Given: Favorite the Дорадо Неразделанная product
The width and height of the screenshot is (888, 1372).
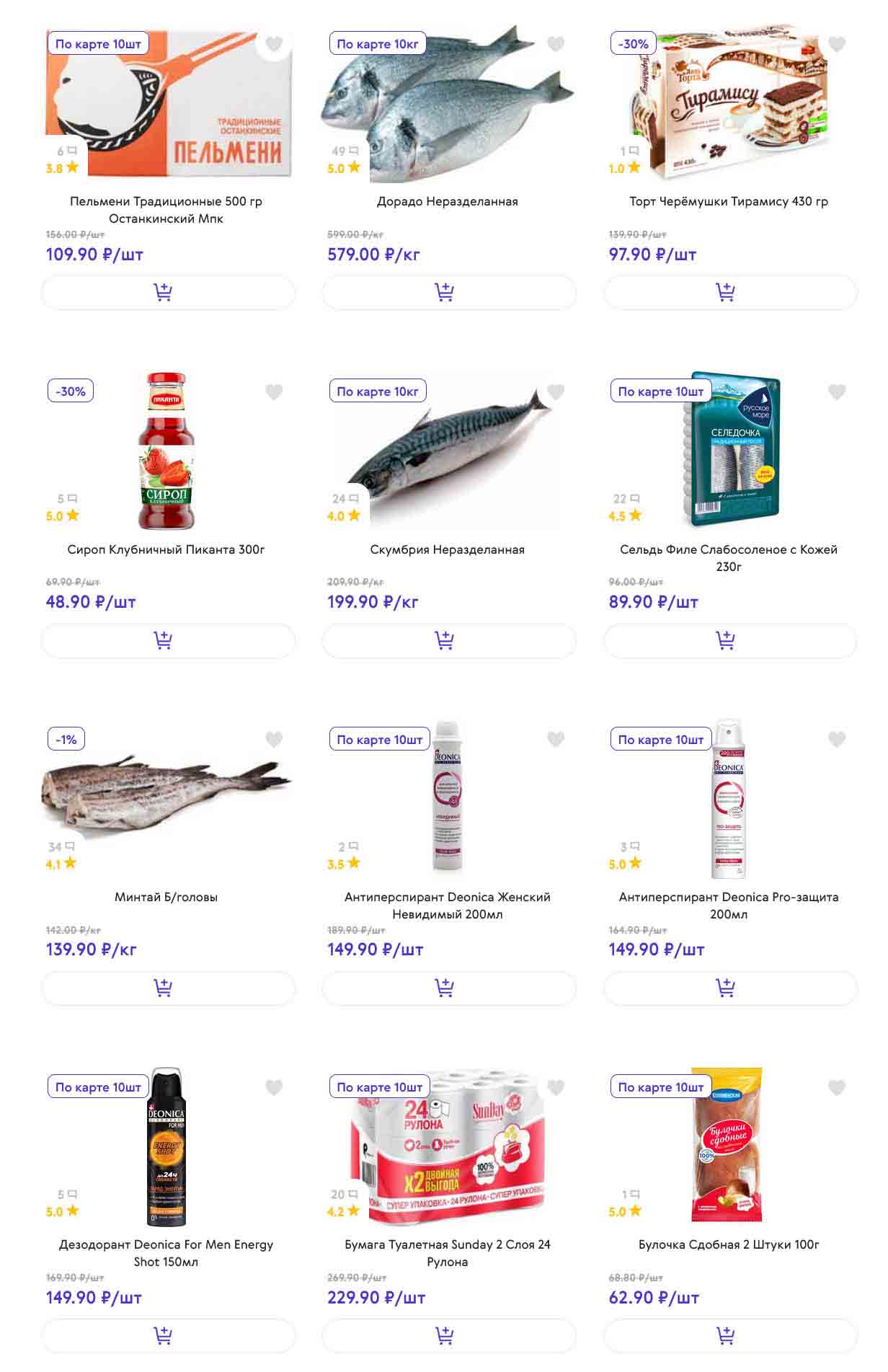Looking at the screenshot, I should tap(556, 44).
